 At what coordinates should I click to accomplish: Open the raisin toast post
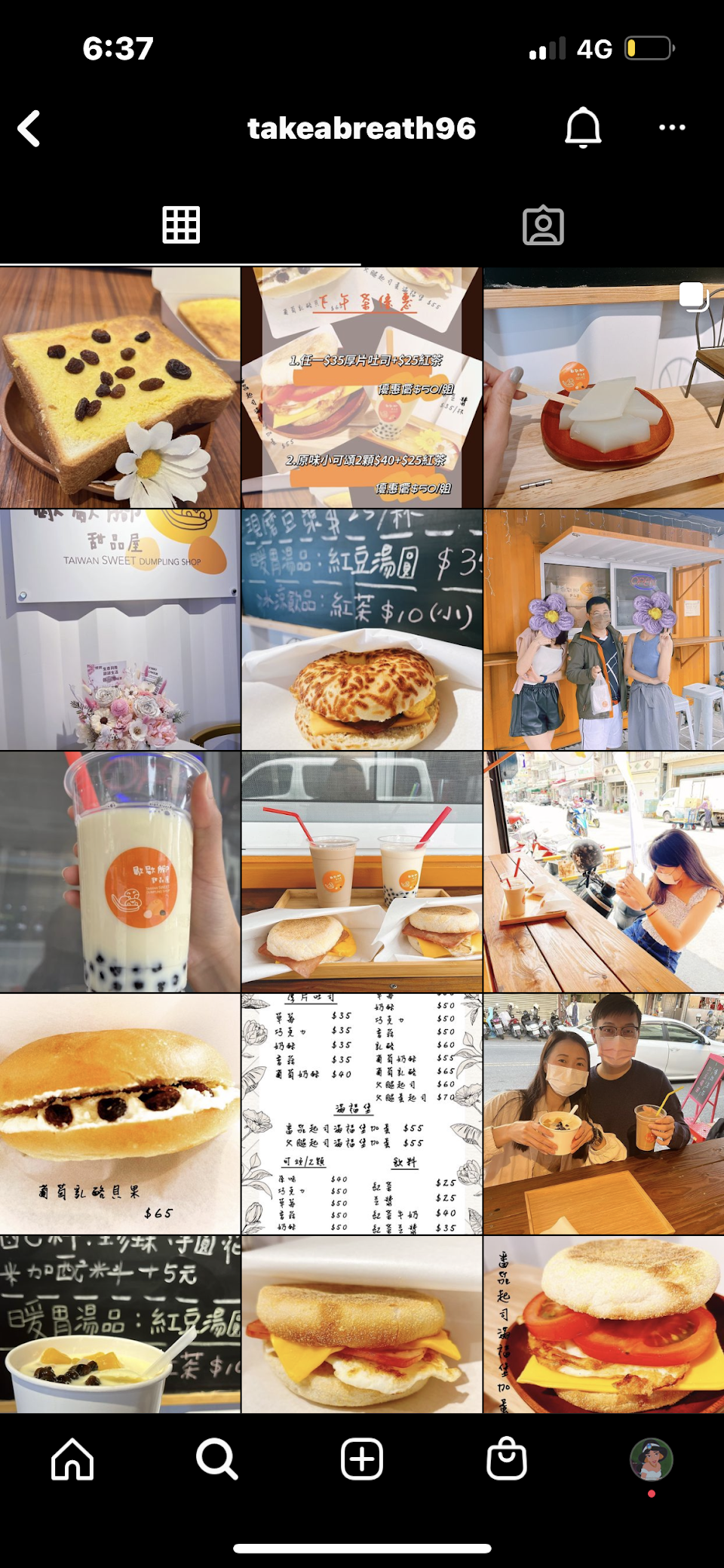(120, 388)
